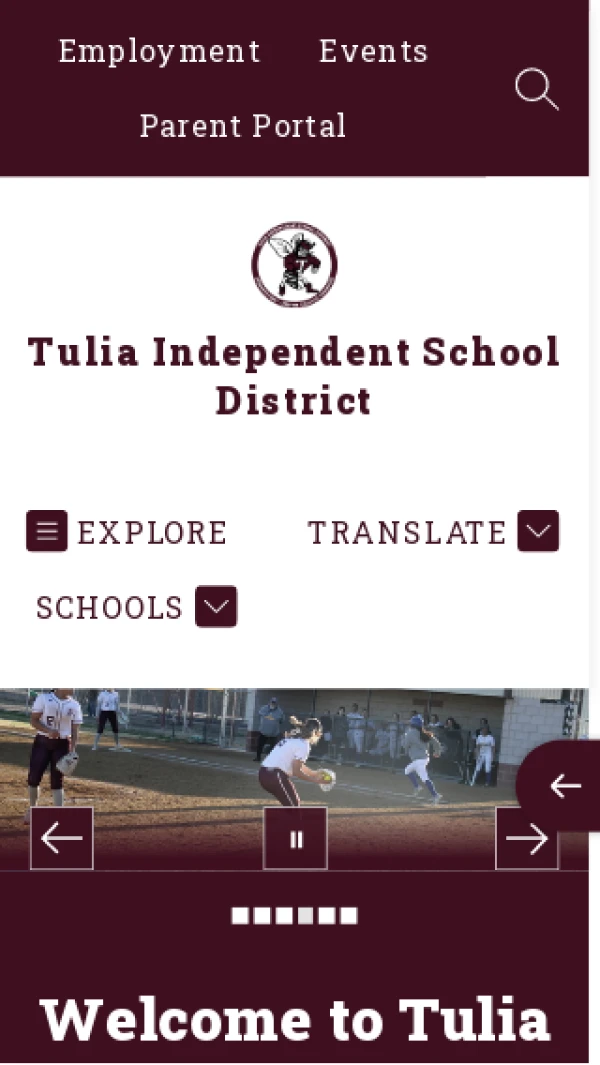
Task: Pause the slideshow
Action: 295,839
